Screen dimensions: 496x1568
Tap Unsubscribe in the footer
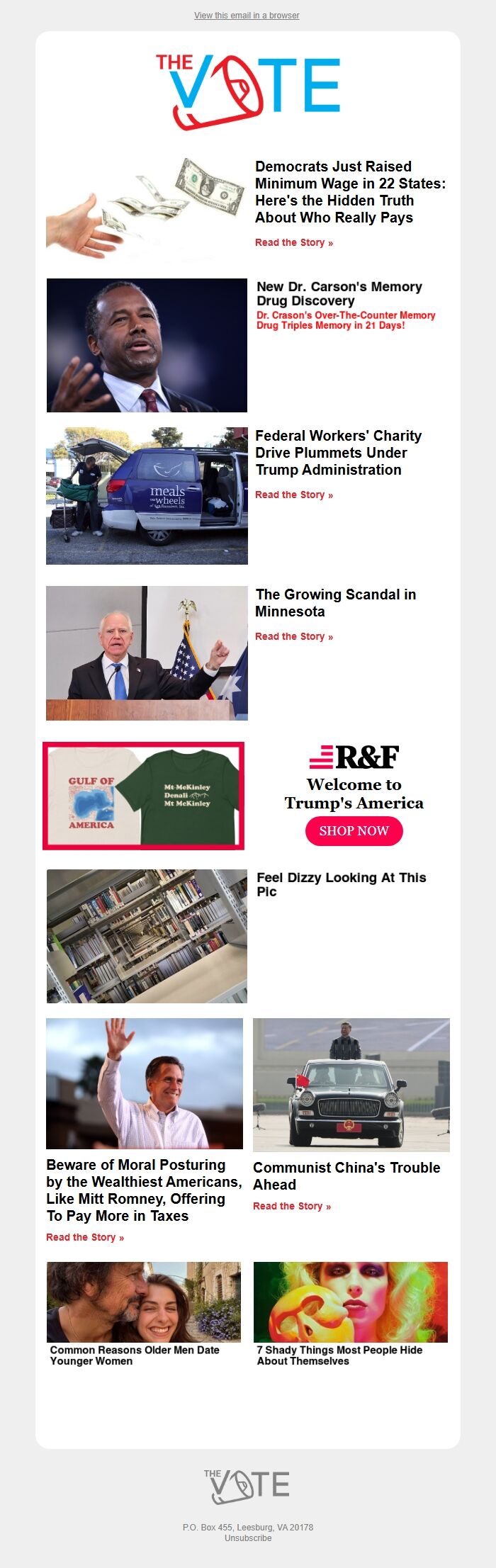248,1538
